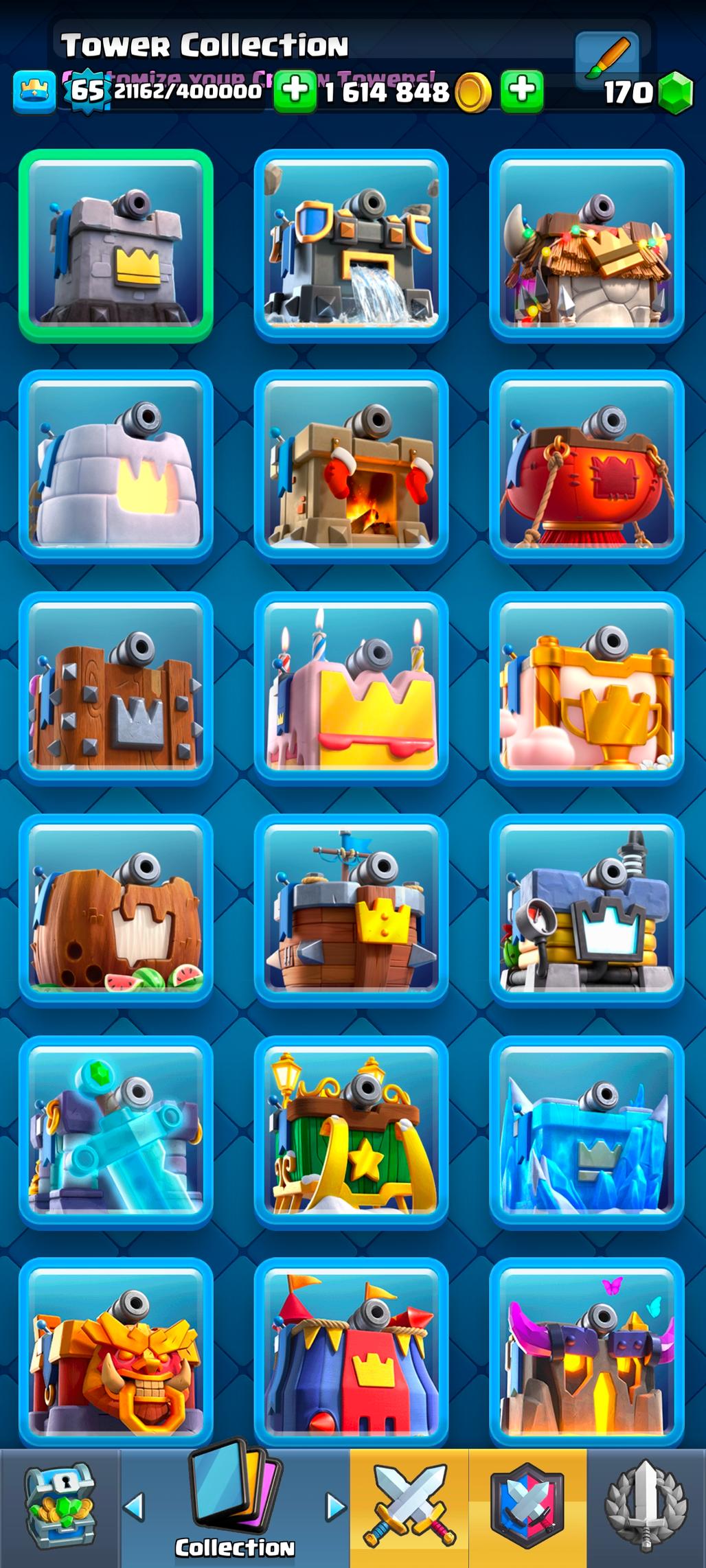Pick the frozen ice crystal tower skin
Image resolution: width=706 pixels, height=1568 pixels.
click(x=587, y=1132)
